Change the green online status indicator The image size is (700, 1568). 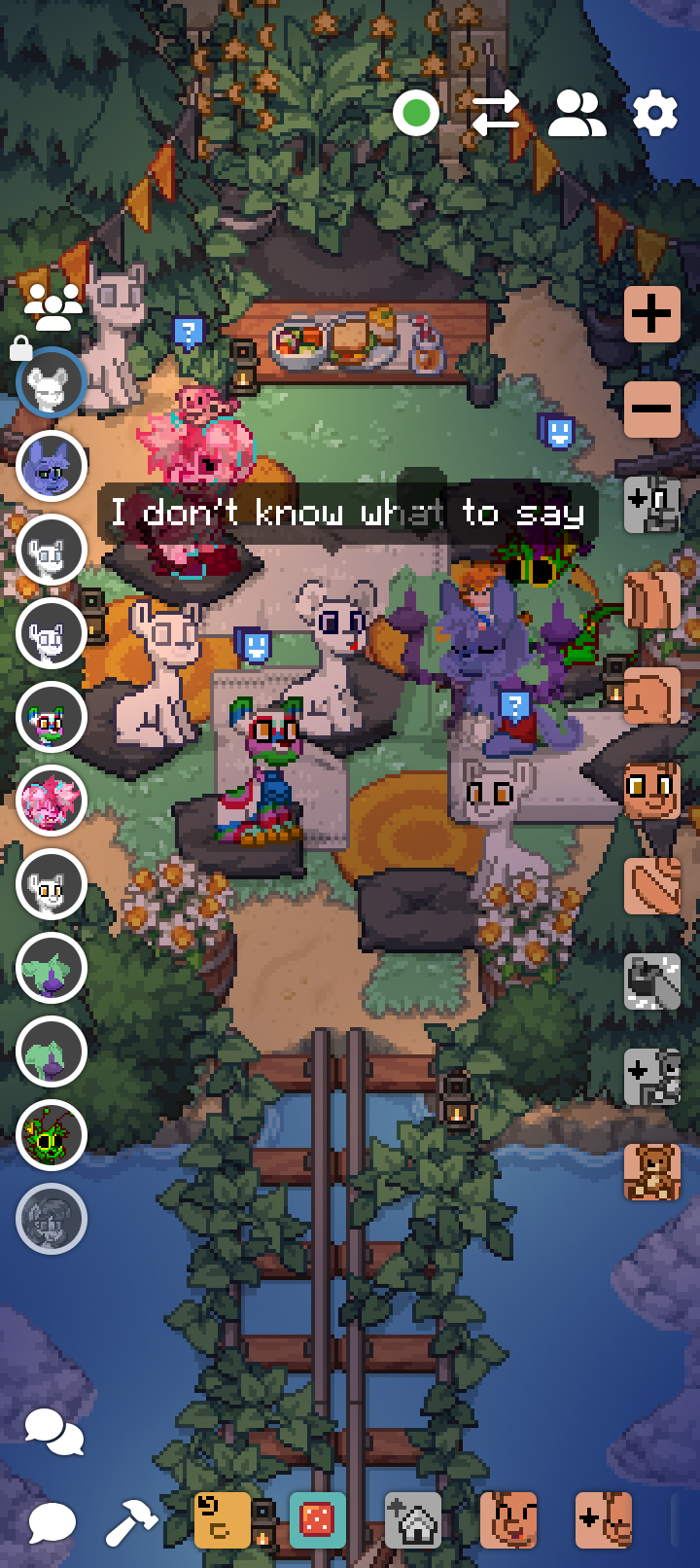[416, 114]
